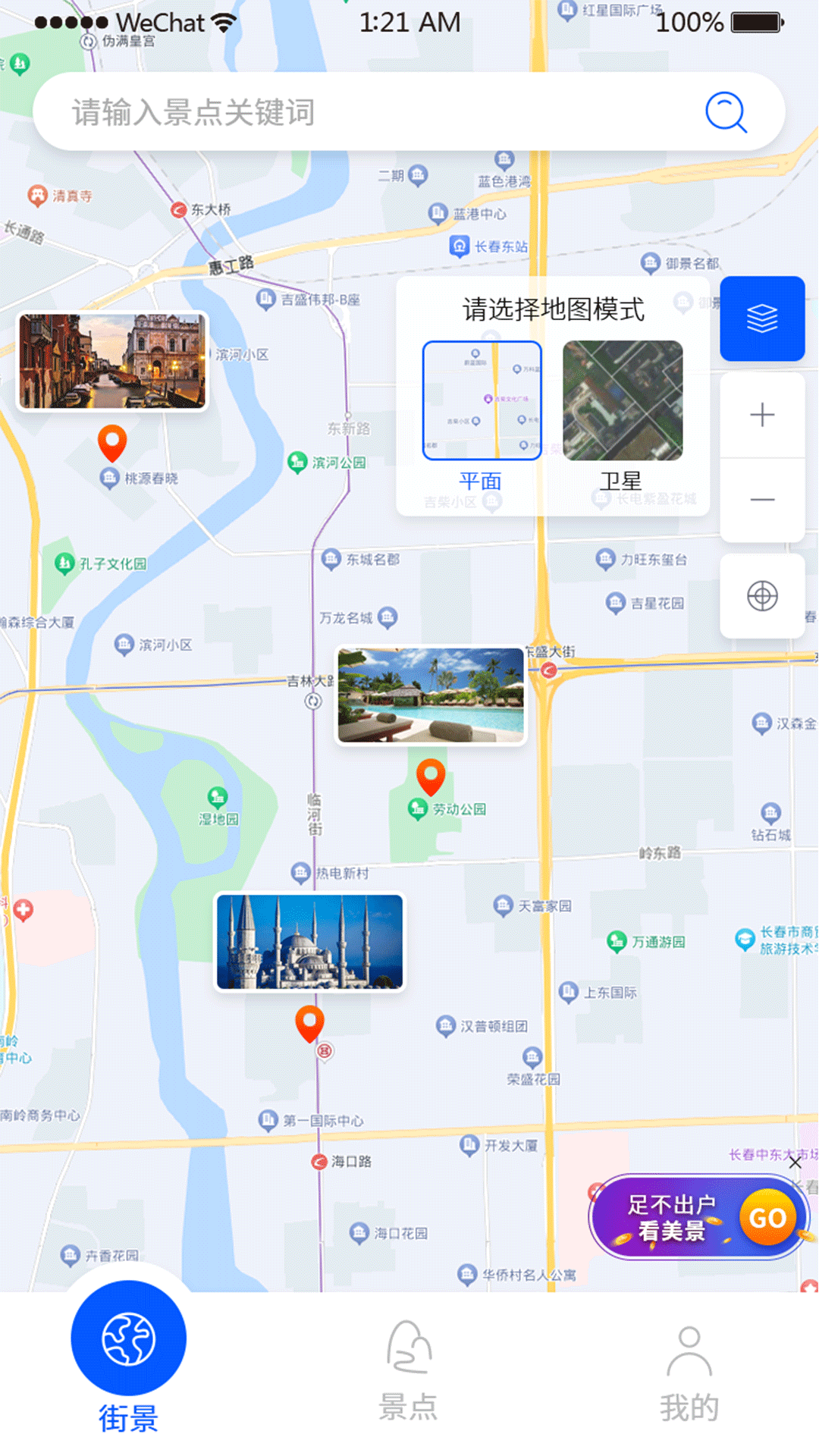This screenshot has width=819, height=1456.
Task: Zoom out using the minus icon
Action: [x=761, y=500]
